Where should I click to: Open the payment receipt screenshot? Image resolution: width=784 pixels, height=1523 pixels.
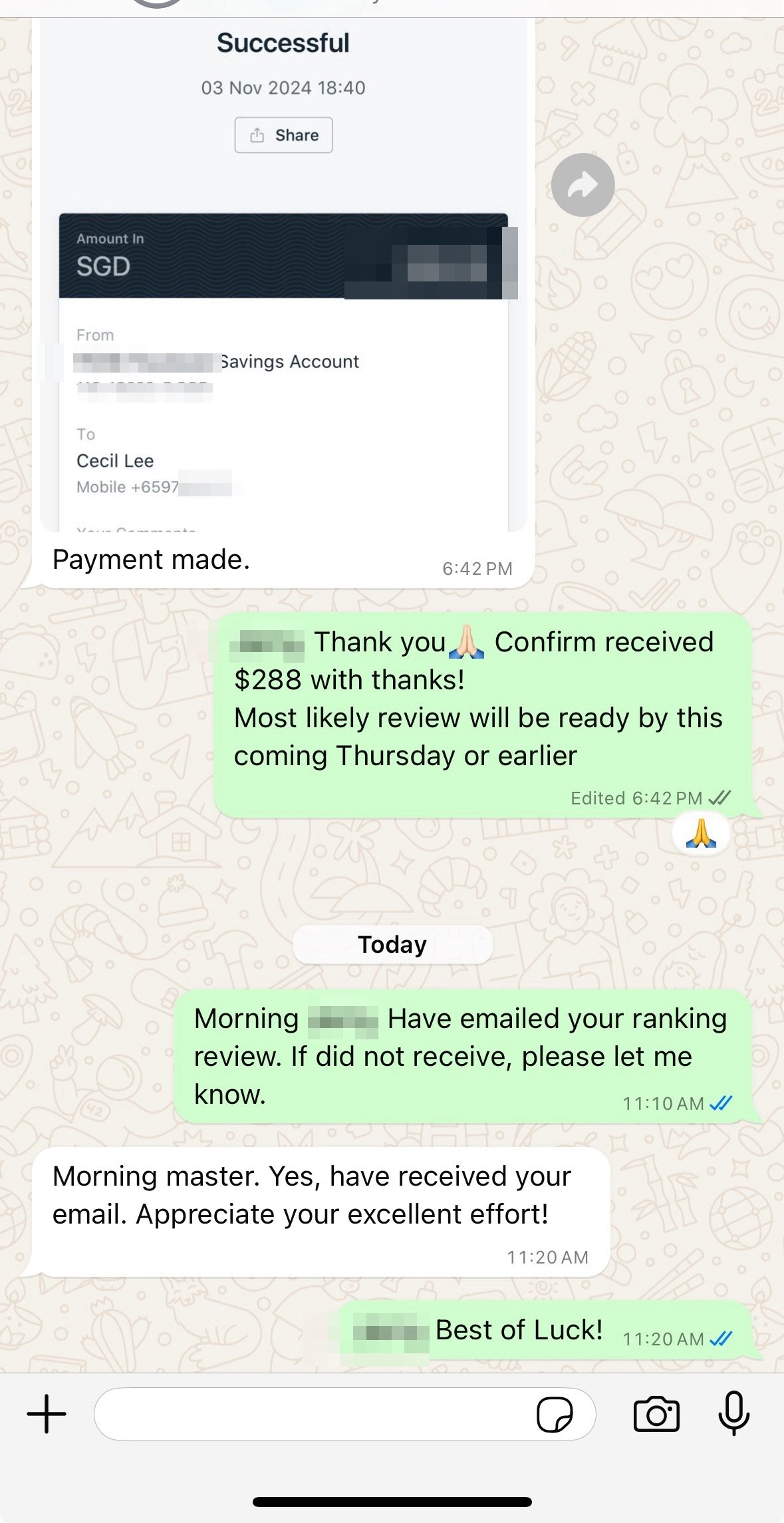tap(283, 279)
